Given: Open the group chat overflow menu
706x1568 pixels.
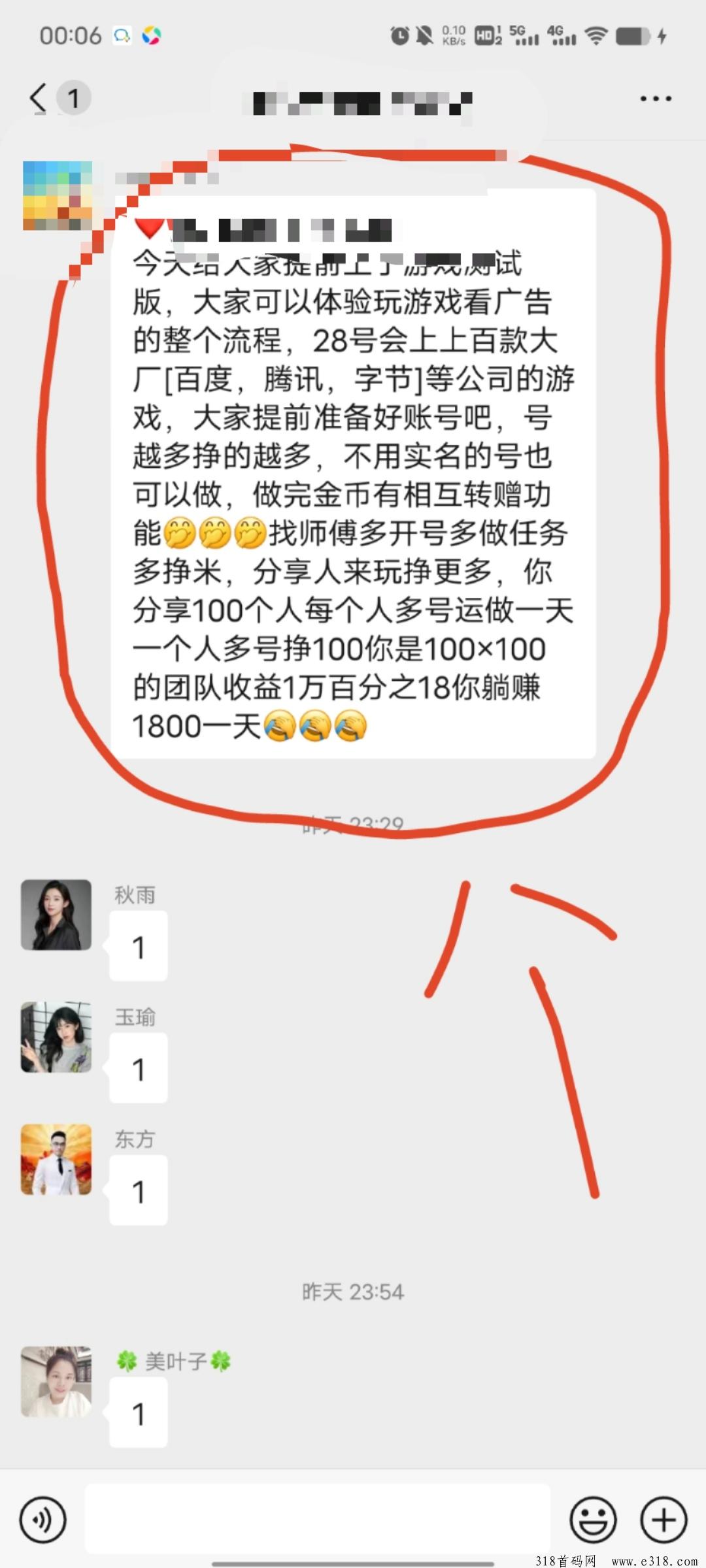Looking at the screenshot, I should click(x=655, y=99).
